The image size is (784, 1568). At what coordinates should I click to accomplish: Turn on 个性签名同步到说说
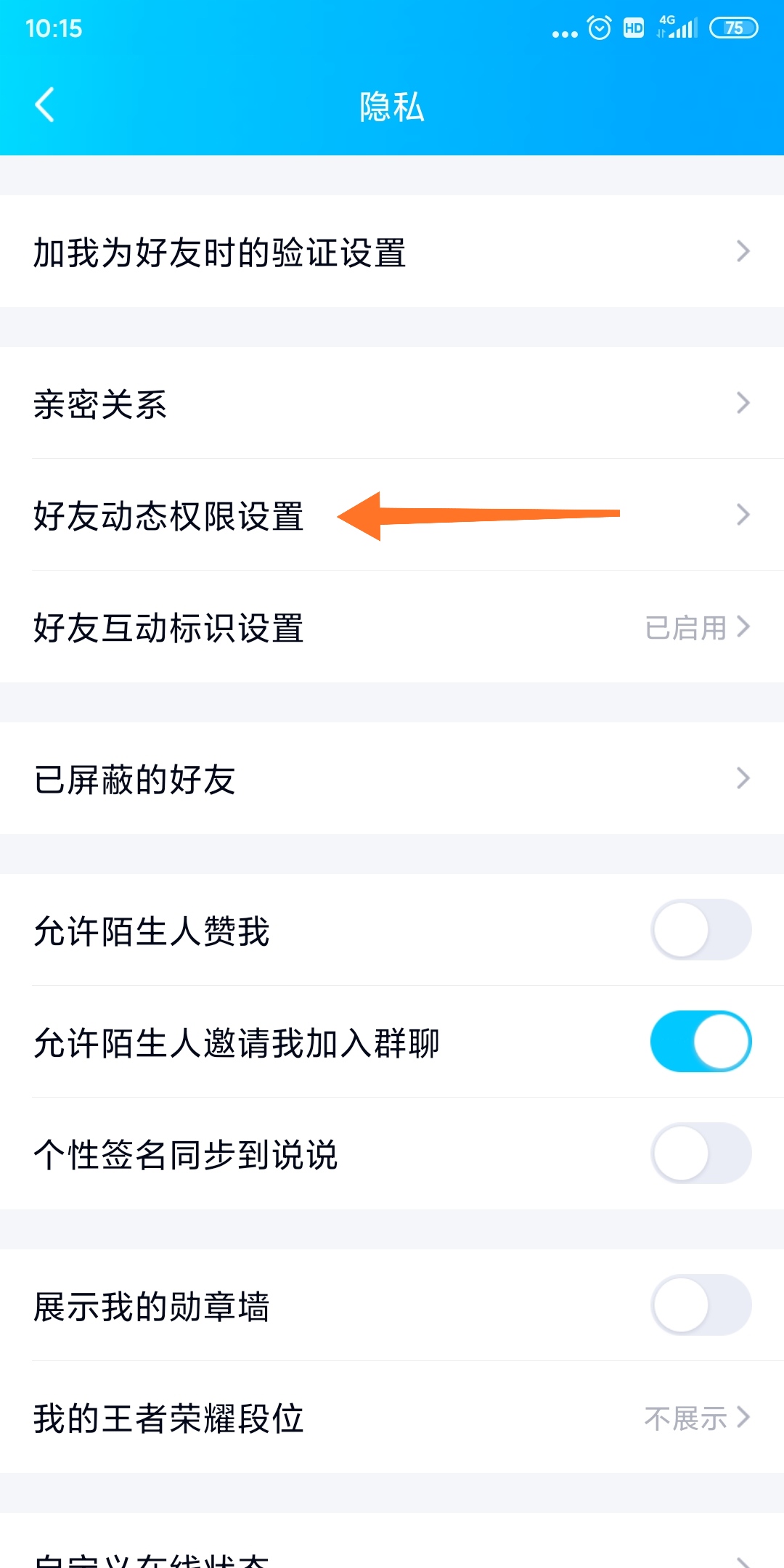tap(699, 1156)
